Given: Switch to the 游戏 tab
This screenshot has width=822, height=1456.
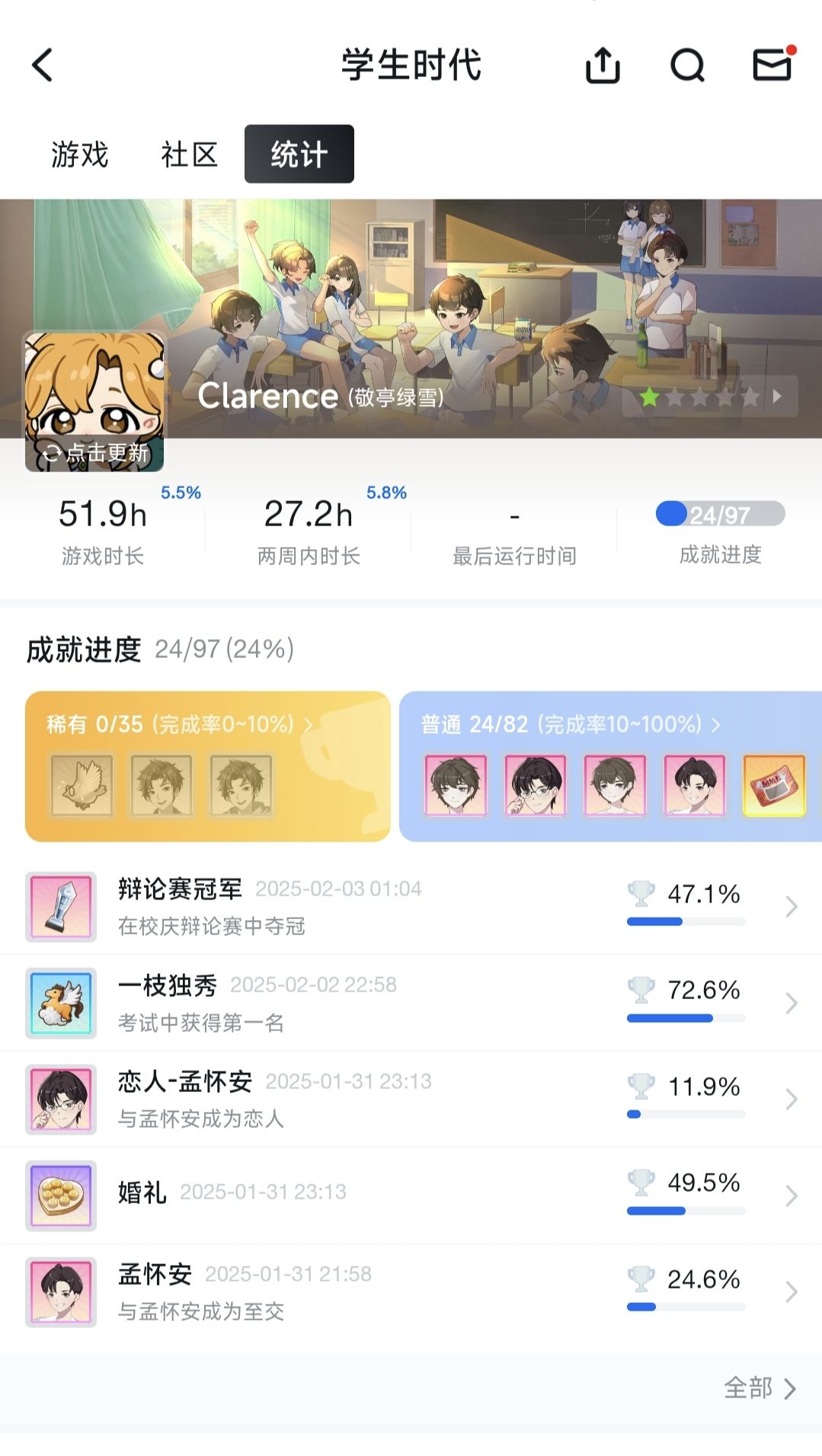Looking at the screenshot, I should (79, 154).
